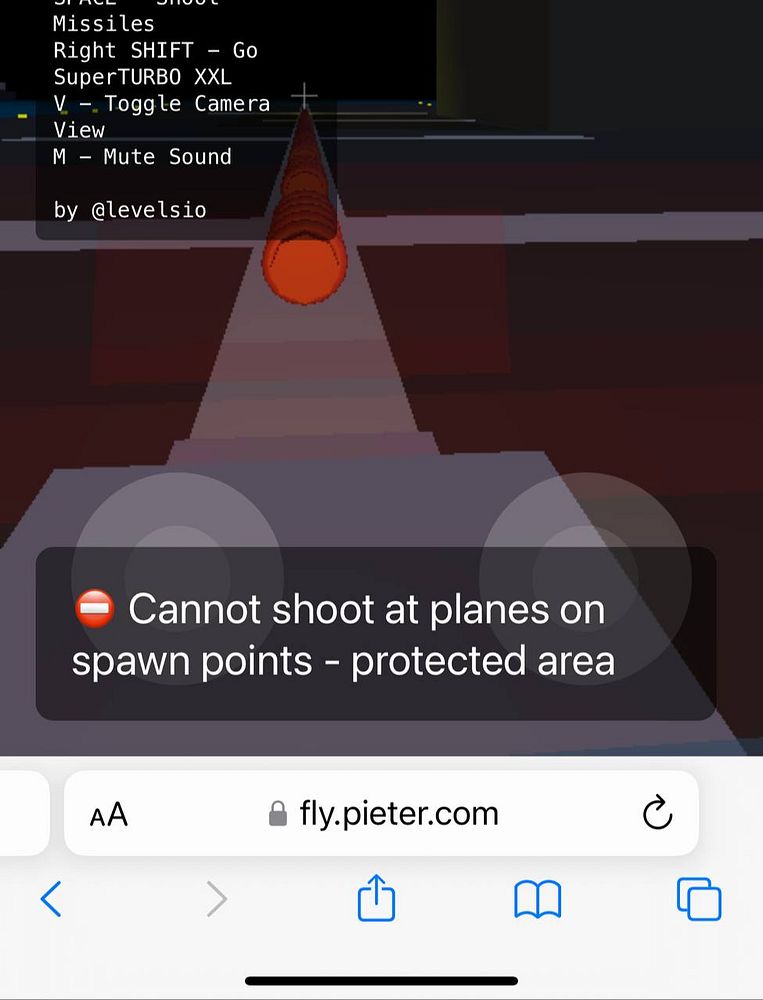Image resolution: width=763 pixels, height=1000 pixels.
Task: Tap the left virtual joystick
Action: 177,577
